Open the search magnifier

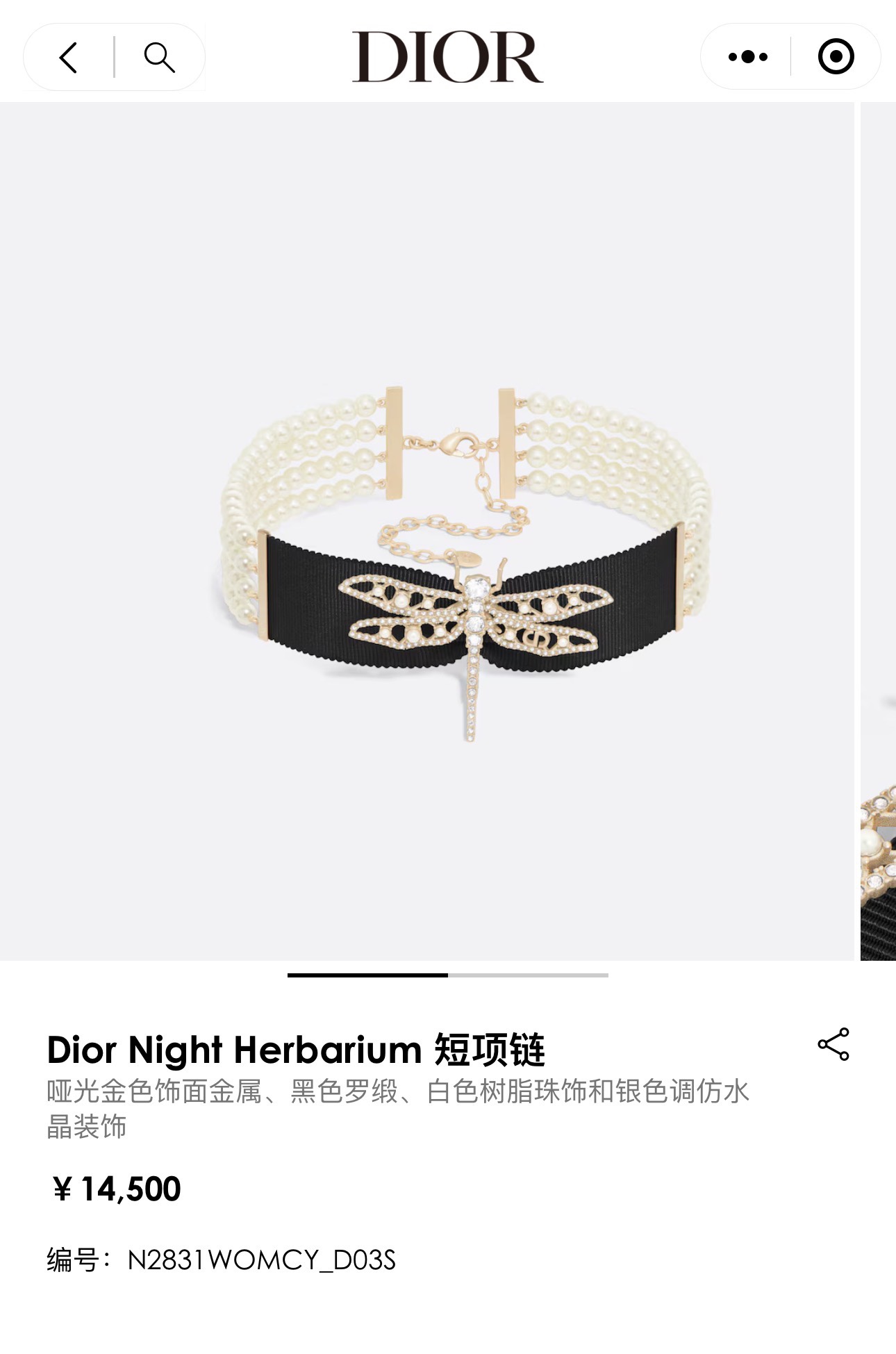(159, 58)
